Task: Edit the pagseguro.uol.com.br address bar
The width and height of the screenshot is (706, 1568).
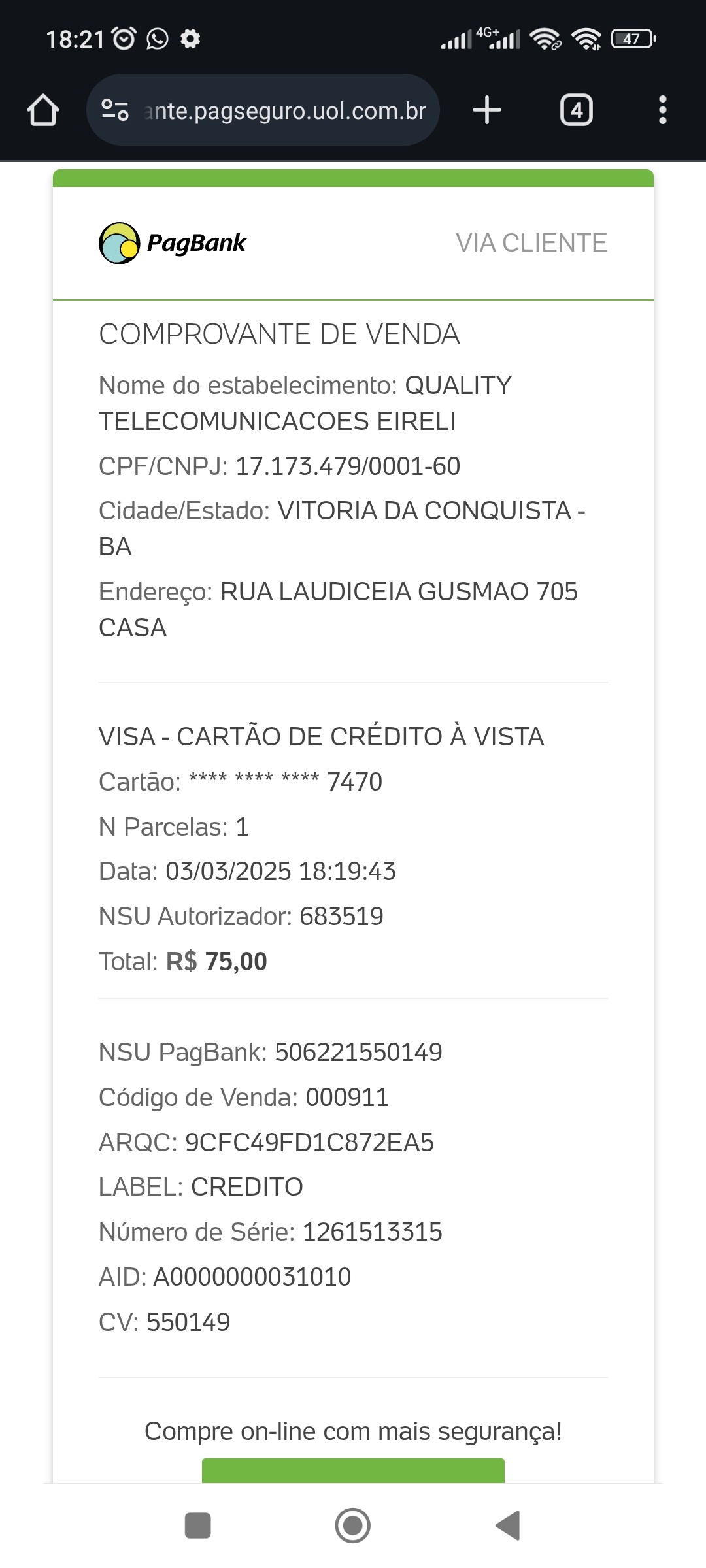Action: tap(285, 111)
